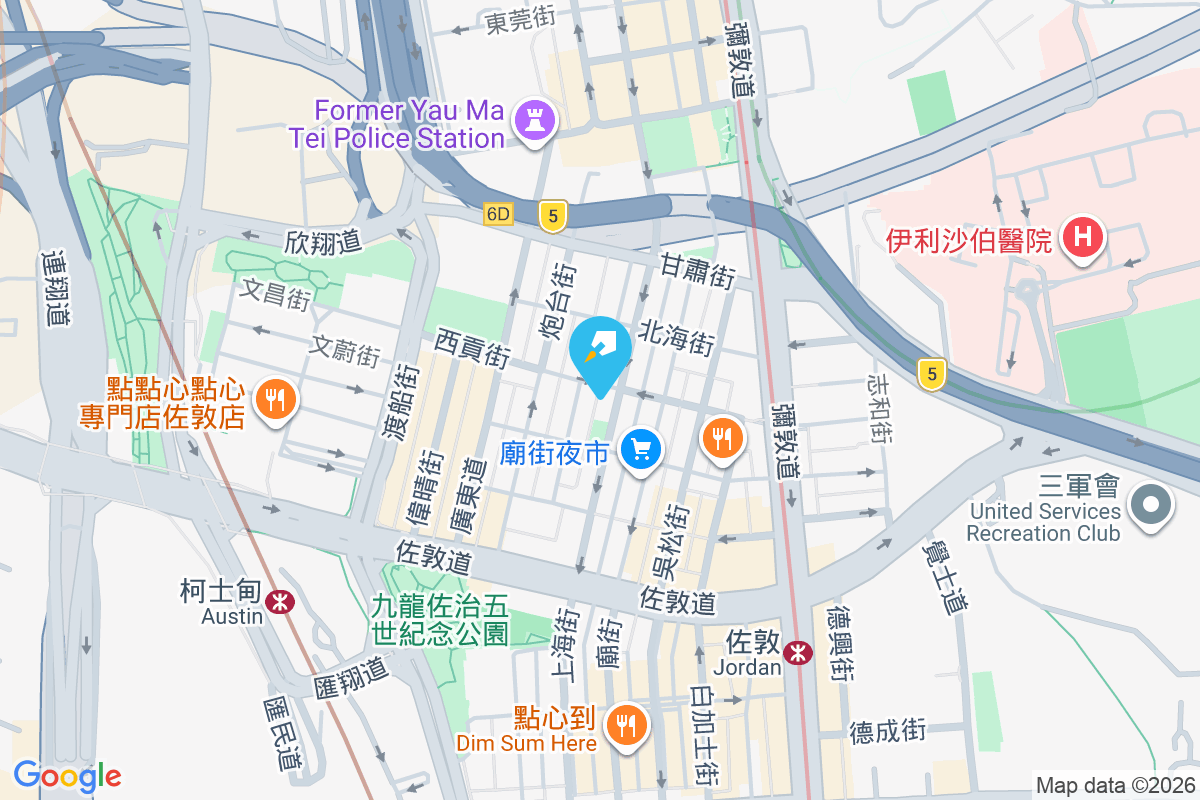Tap the blue pen location pin
The width and height of the screenshot is (1200, 800).
[x=600, y=350]
